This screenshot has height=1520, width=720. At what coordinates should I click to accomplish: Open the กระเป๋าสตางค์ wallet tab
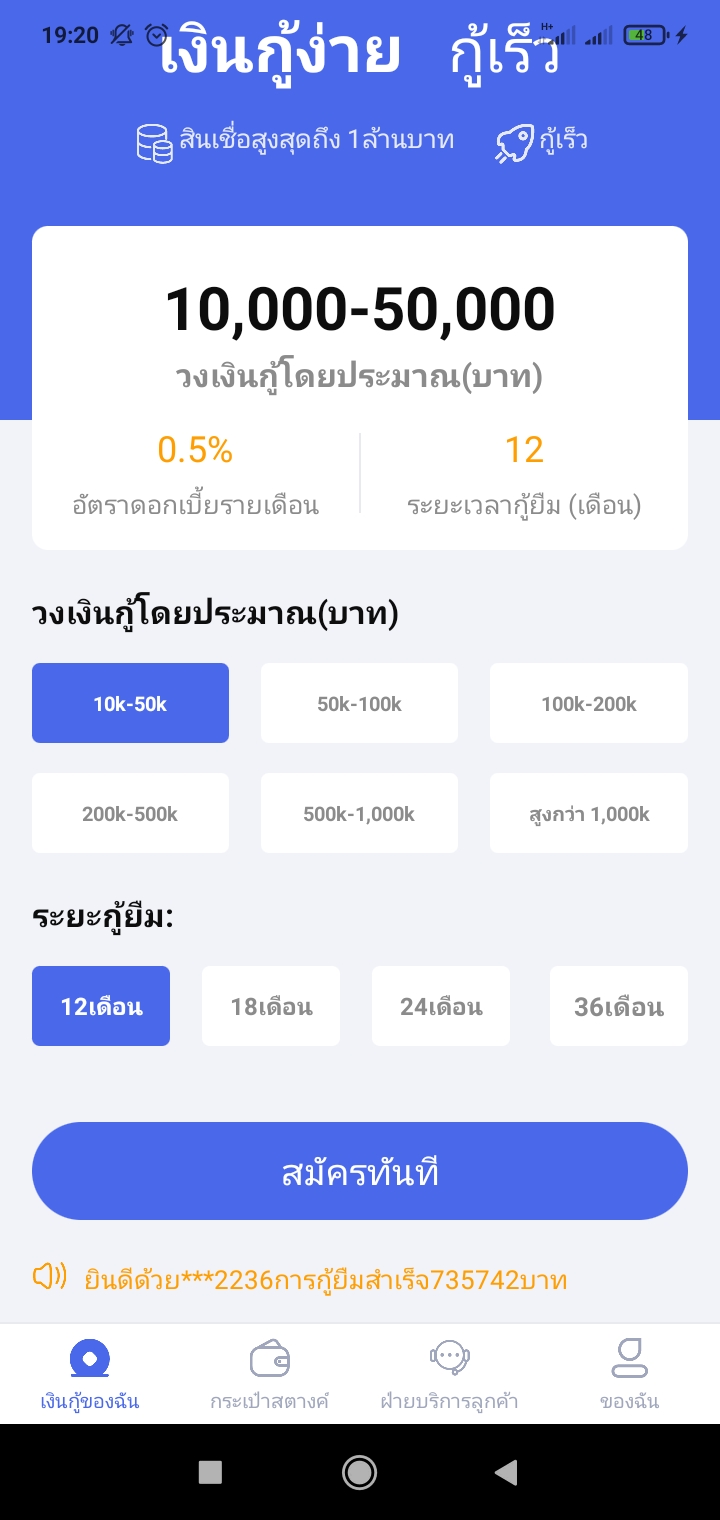coord(270,1374)
